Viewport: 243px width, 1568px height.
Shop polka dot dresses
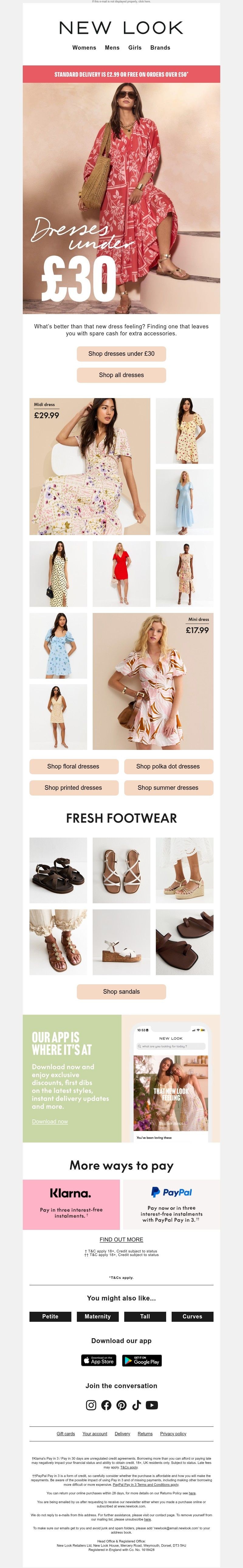168,766
